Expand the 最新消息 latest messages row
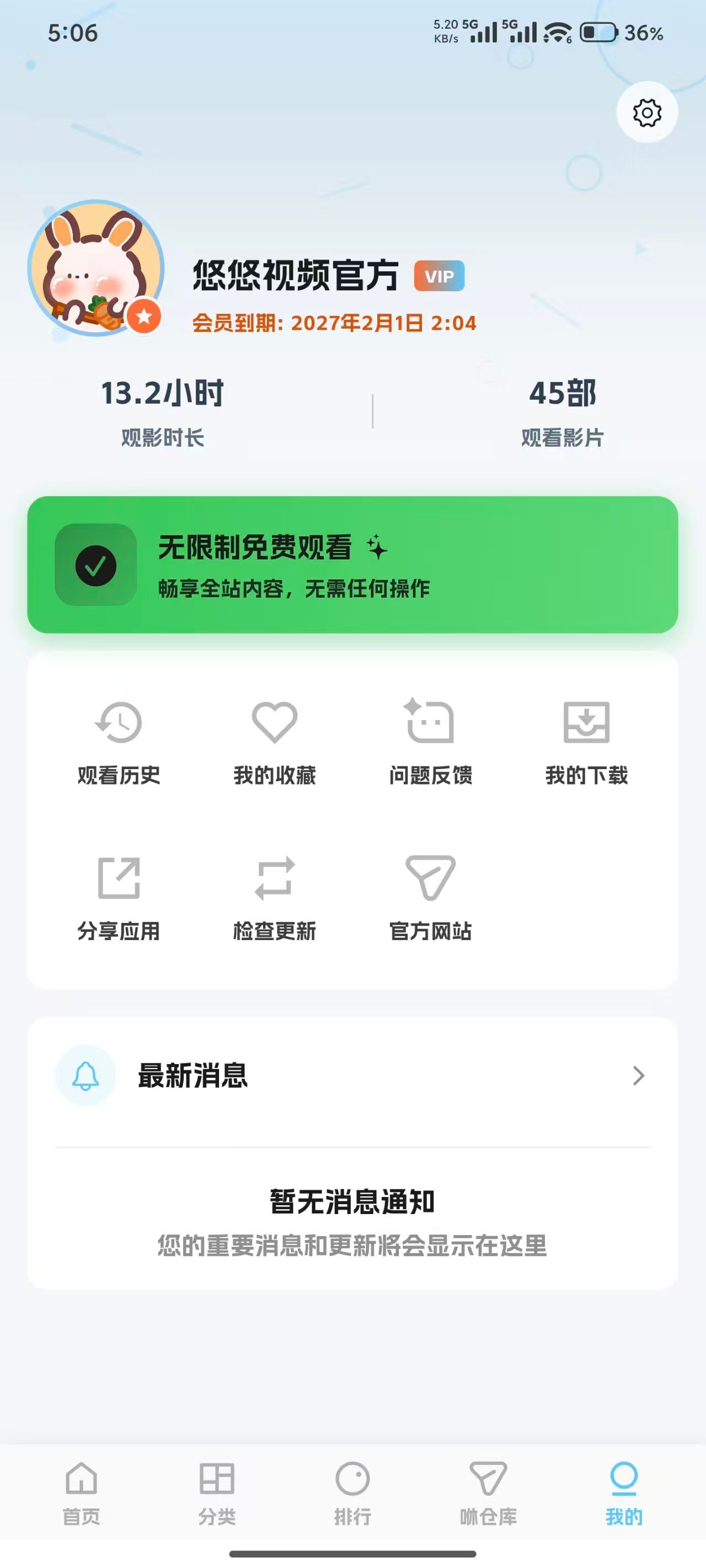The width and height of the screenshot is (706, 1568). (x=352, y=1076)
